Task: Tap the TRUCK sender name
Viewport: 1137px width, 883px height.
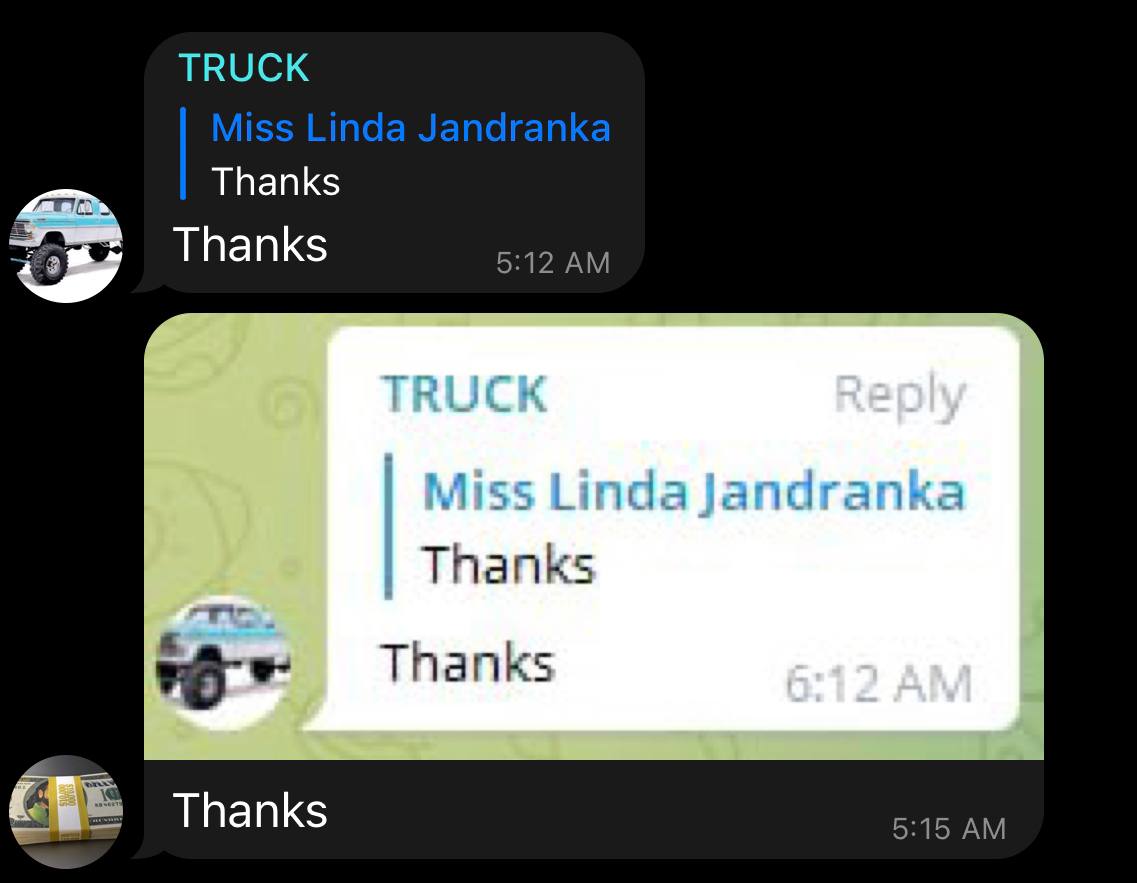Action: [x=244, y=68]
